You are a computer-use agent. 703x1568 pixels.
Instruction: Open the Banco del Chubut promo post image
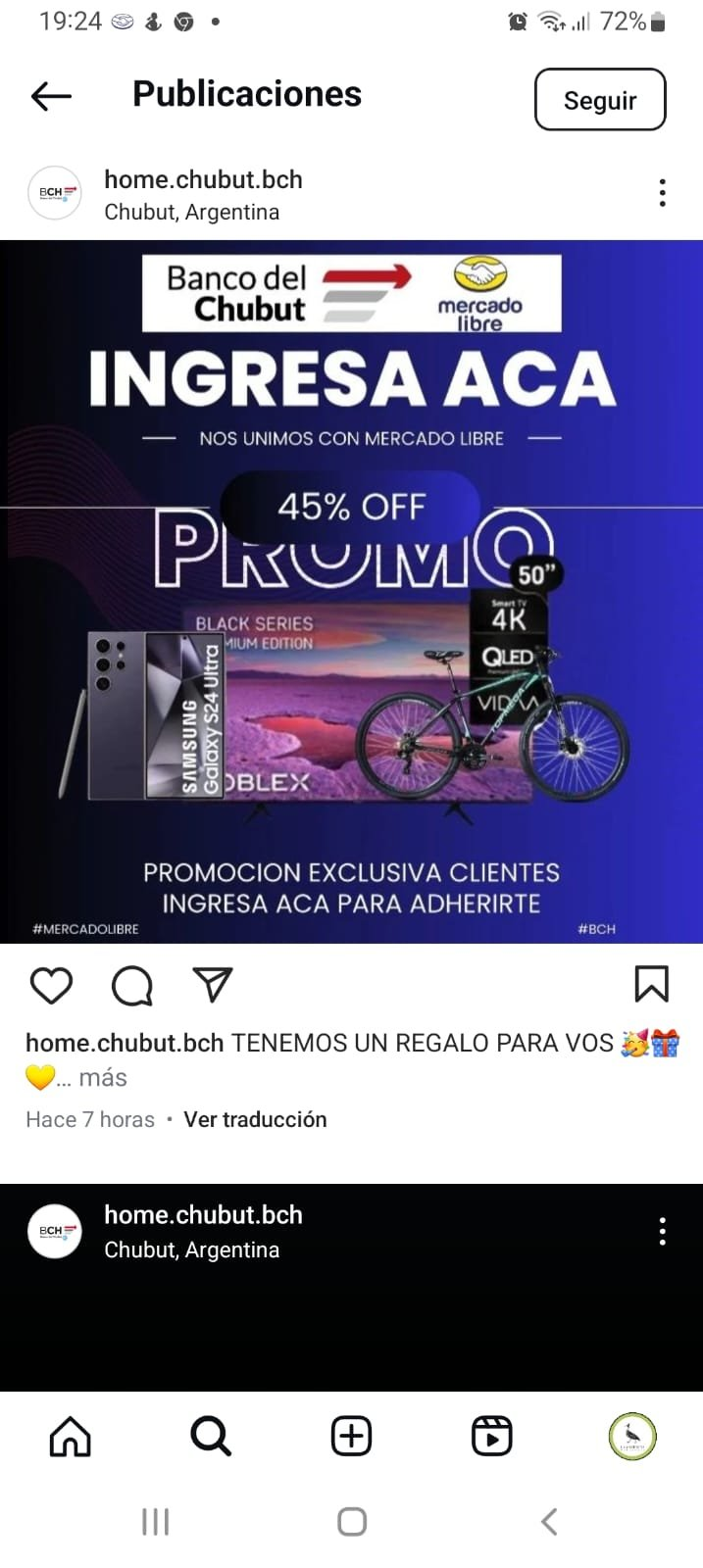pyautogui.click(x=351, y=591)
